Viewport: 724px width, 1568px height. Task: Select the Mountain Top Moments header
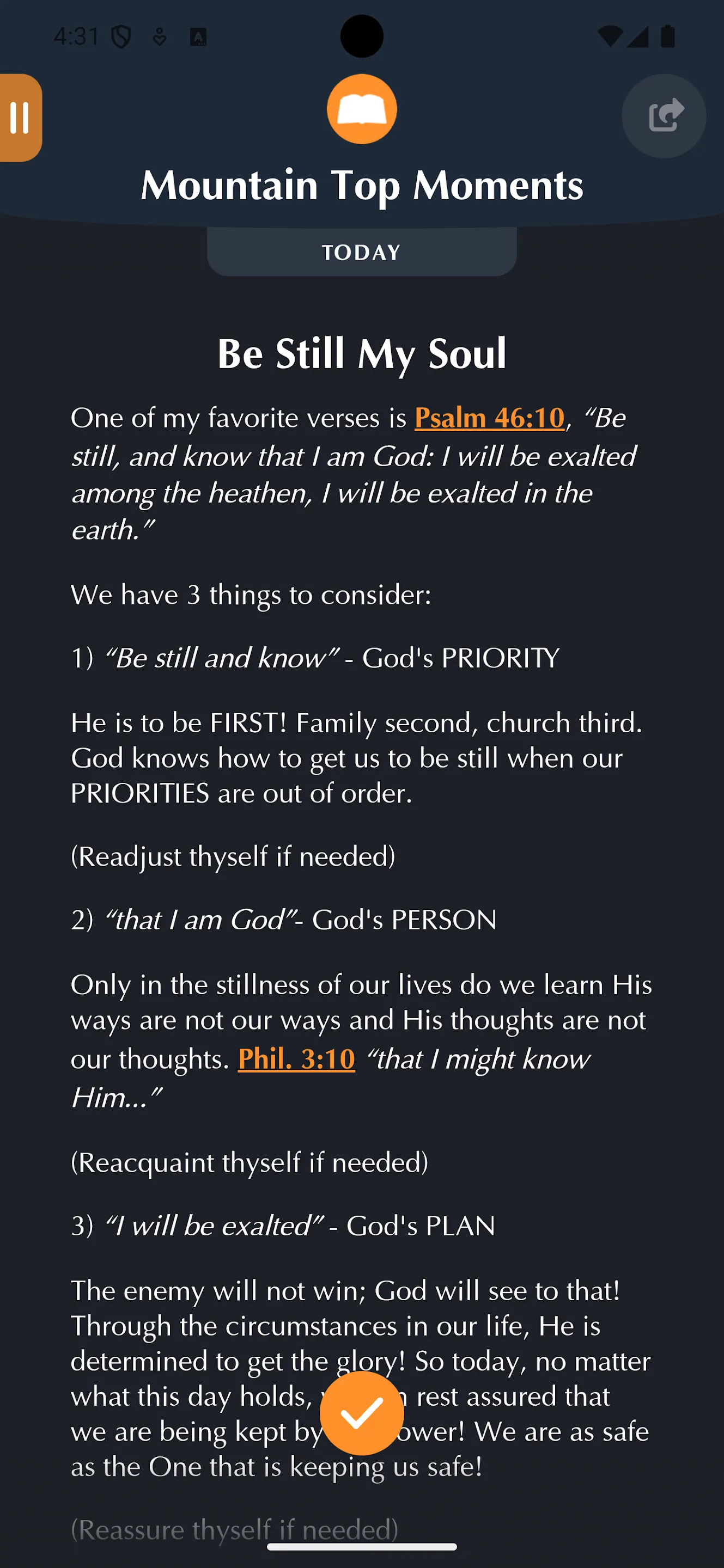pos(362,185)
